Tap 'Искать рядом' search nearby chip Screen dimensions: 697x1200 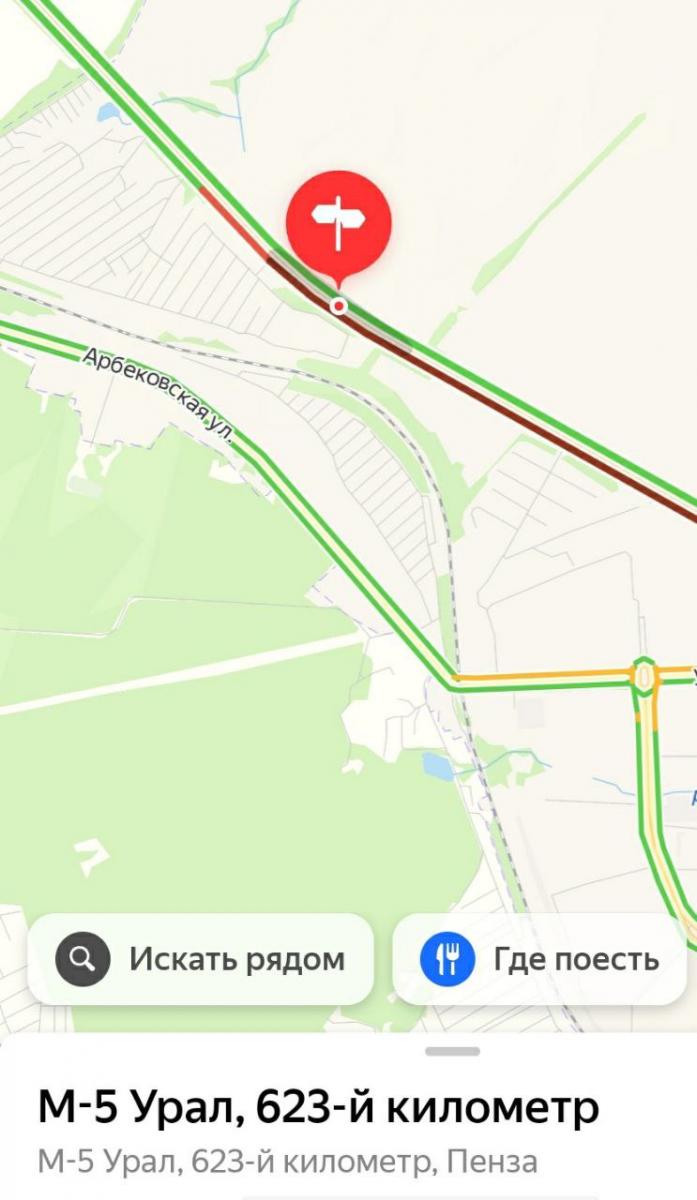click(200, 960)
